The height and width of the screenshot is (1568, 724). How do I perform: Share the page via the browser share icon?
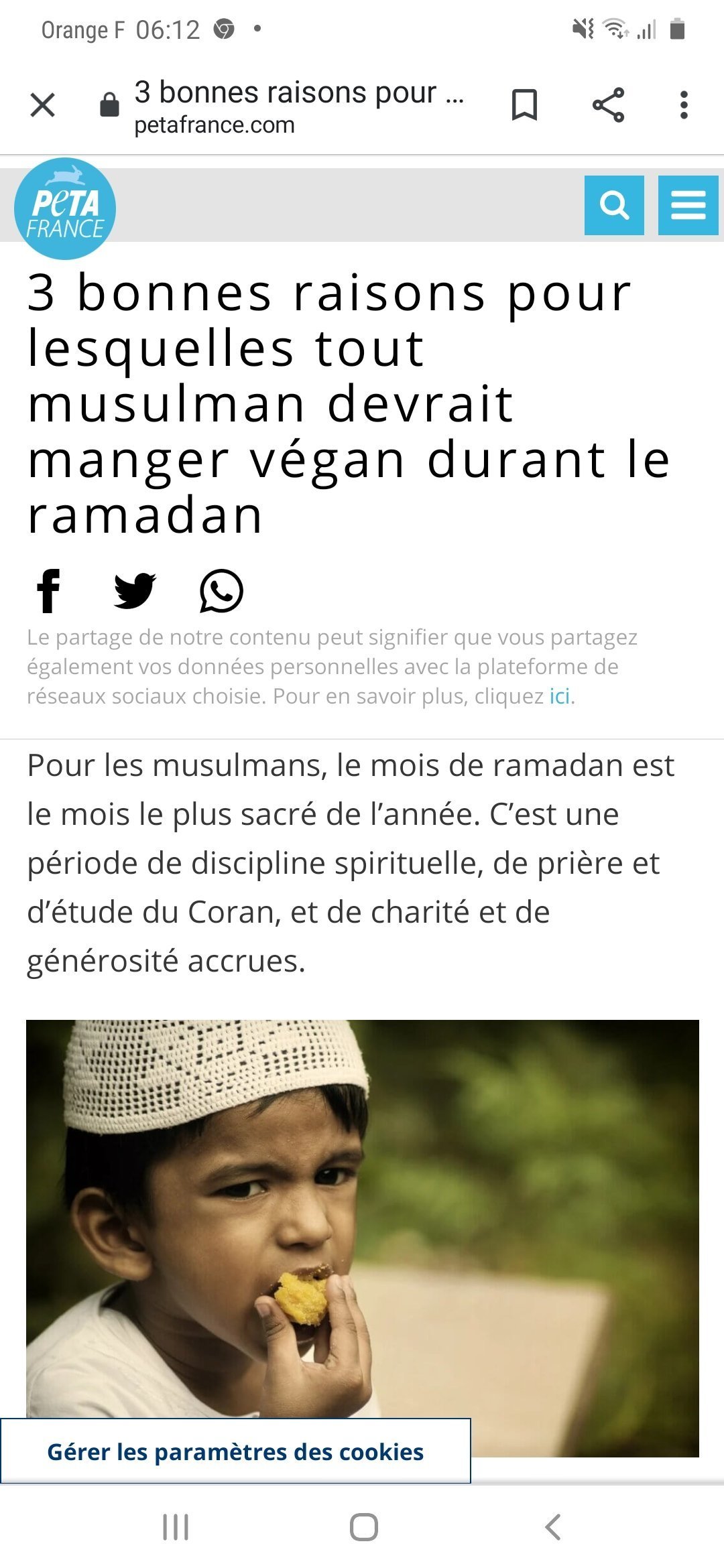pos(608,105)
